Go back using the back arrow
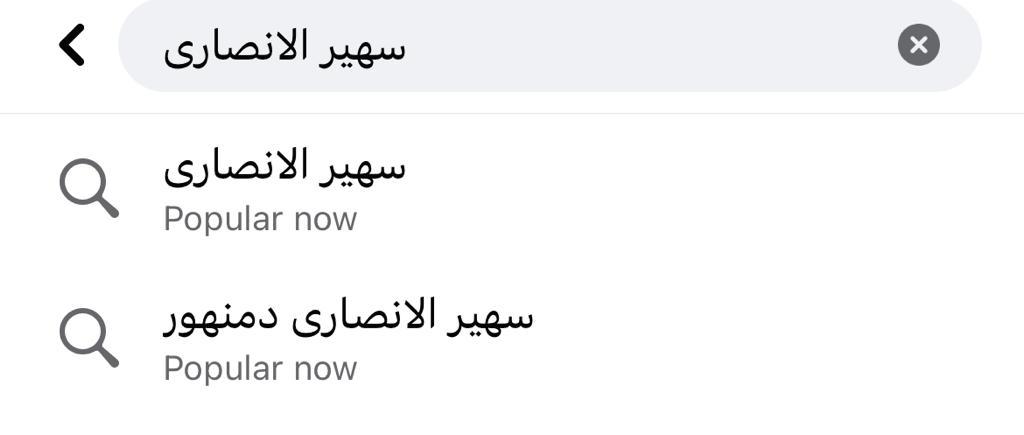 (72, 46)
